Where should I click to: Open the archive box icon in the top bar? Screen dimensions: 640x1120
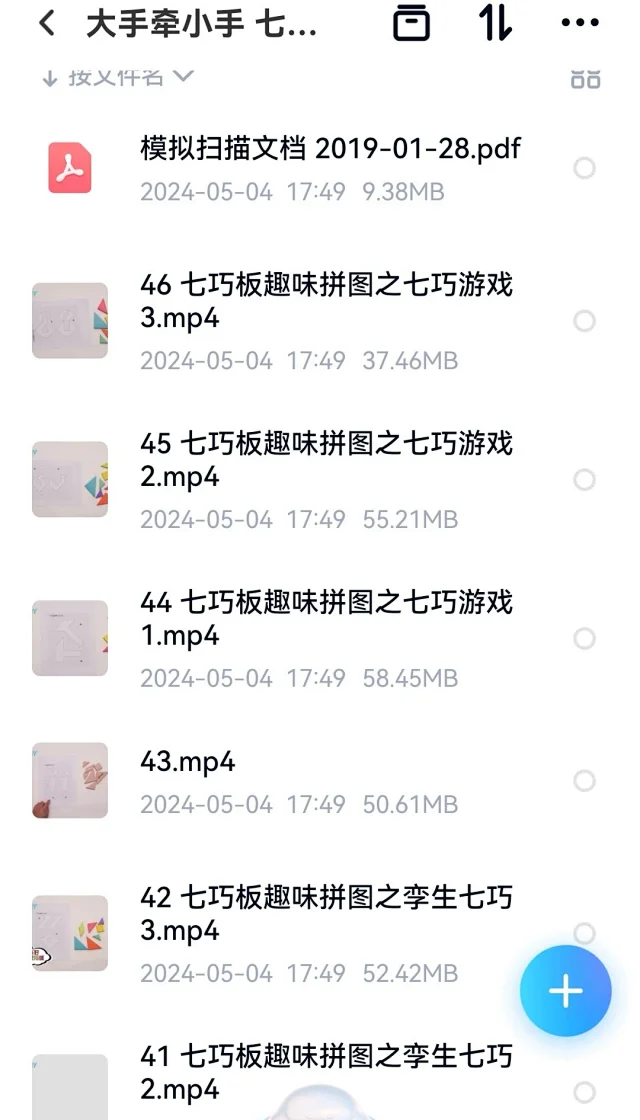point(411,24)
